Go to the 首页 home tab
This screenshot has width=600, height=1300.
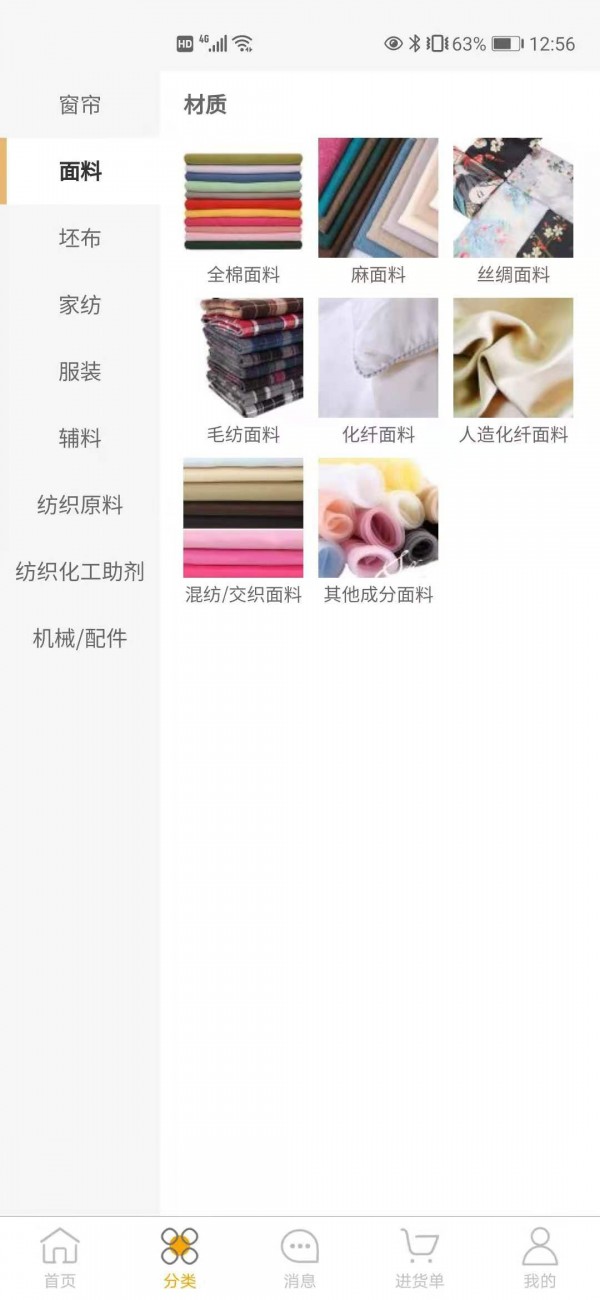point(60,1257)
